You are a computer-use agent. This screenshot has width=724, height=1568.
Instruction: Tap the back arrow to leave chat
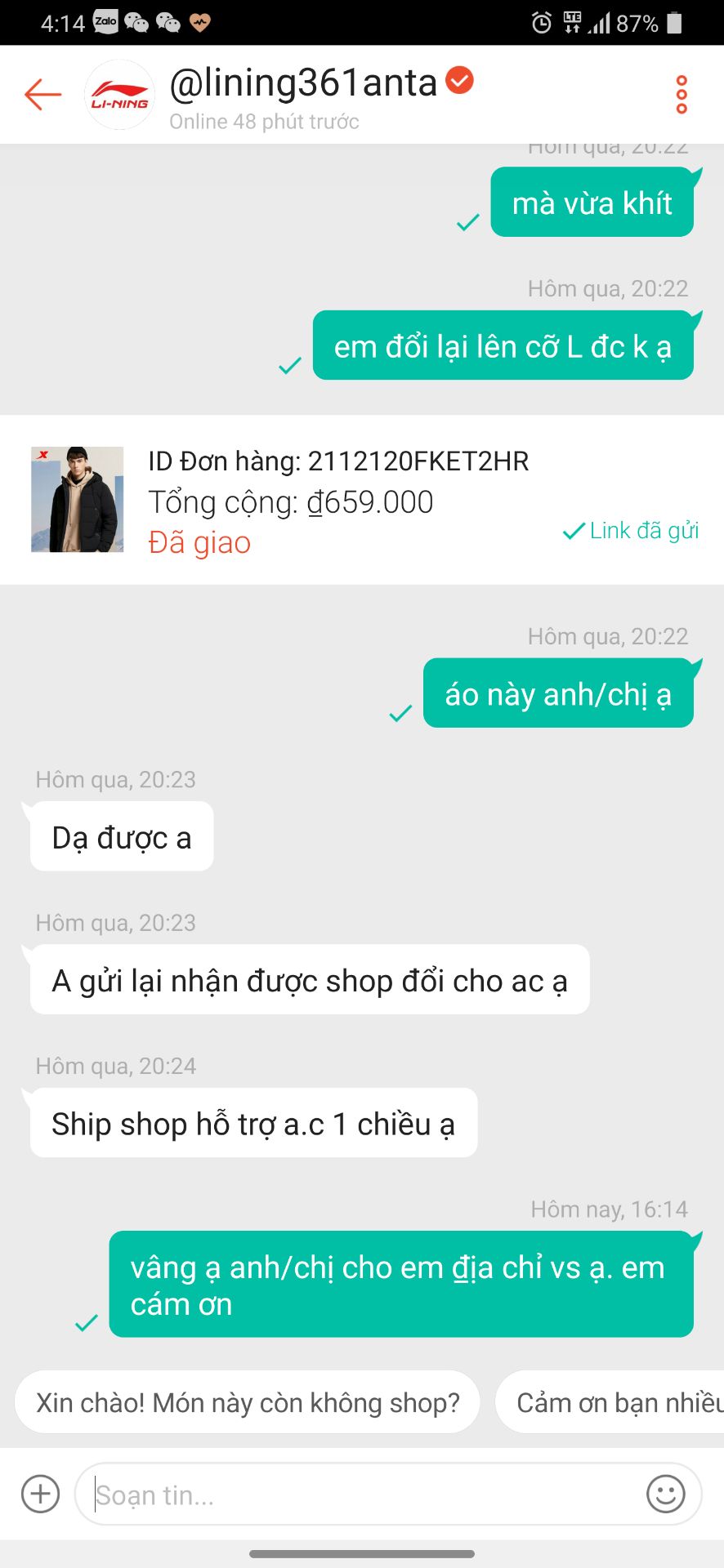(x=42, y=95)
